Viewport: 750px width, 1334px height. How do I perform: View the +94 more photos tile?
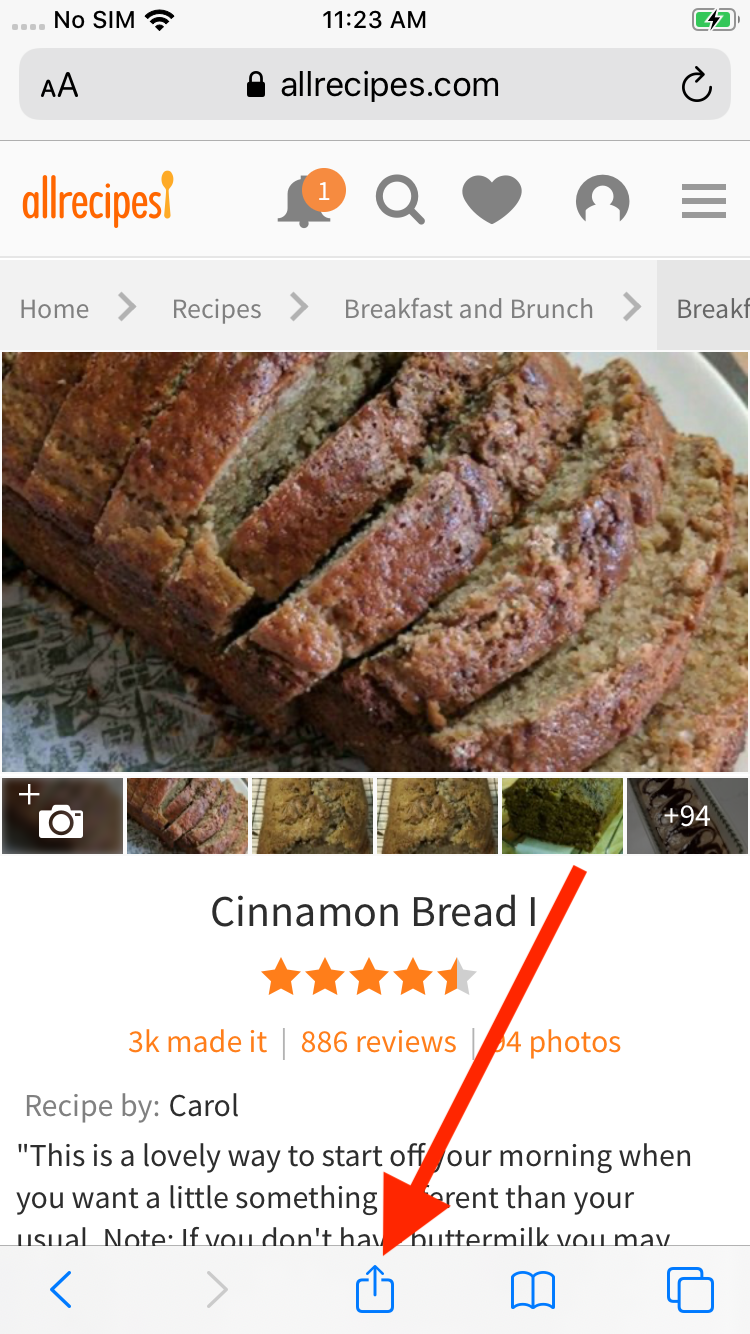coord(687,816)
